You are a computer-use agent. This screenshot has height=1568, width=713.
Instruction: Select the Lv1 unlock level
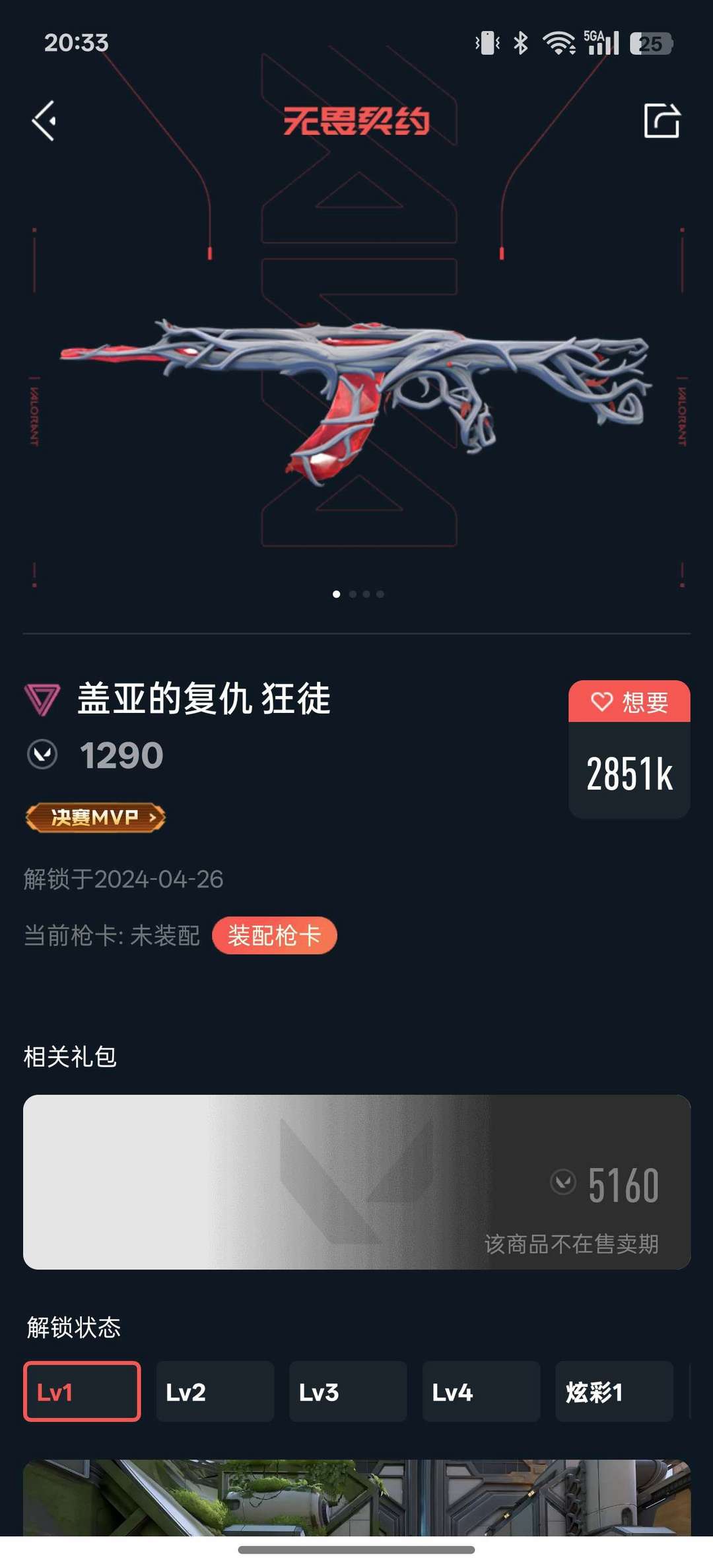click(81, 1392)
